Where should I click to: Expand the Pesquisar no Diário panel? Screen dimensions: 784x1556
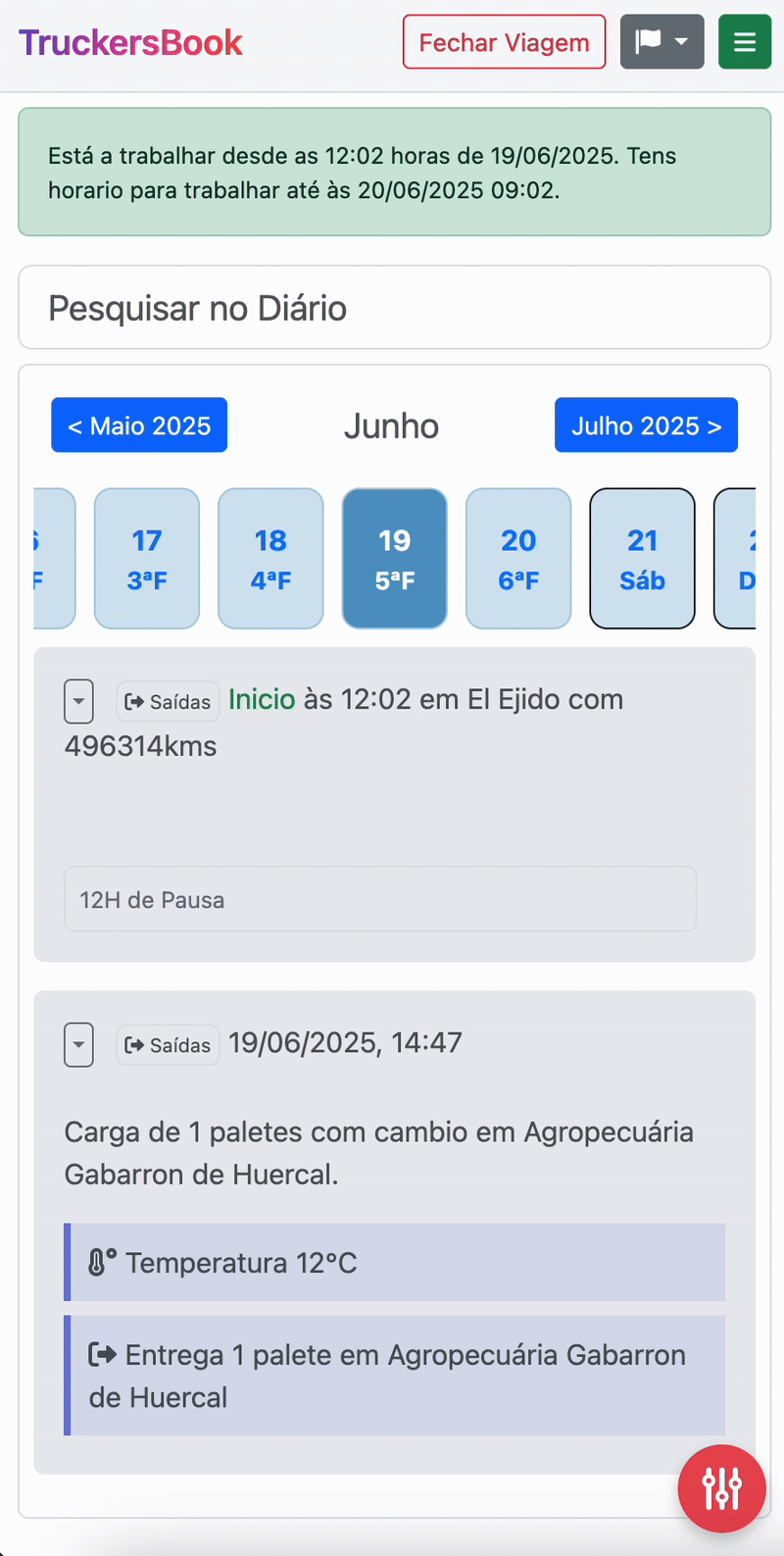coord(395,308)
